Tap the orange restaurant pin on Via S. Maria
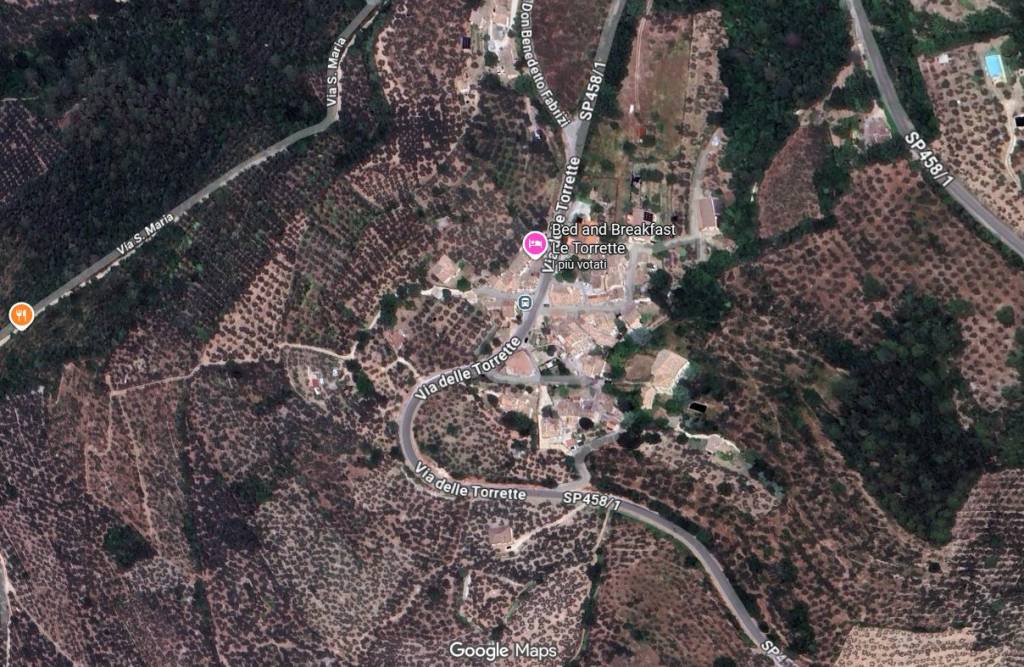Image resolution: width=1024 pixels, height=667 pixels. [x=21, y=316]
